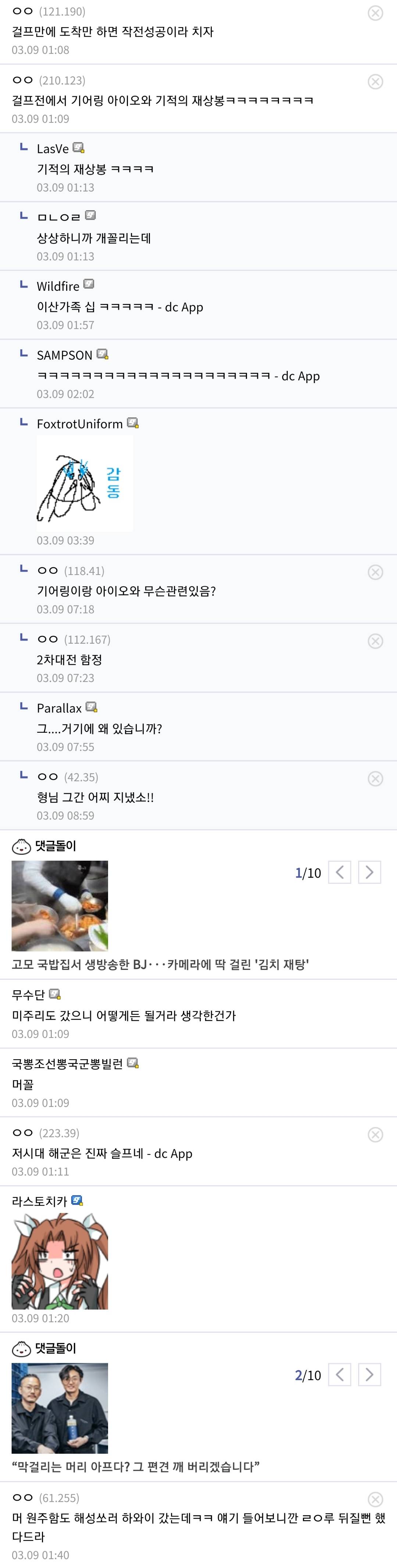397x1568 pixels.
Task: View FoxtrotUniform's 감동 sticker image
Action: (85, 484)
